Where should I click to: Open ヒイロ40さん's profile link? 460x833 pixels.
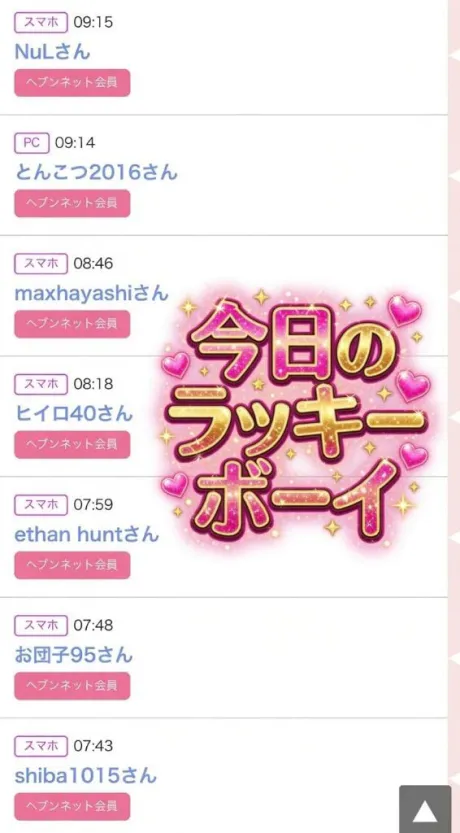pyautogui.click(x=73, y=414)
